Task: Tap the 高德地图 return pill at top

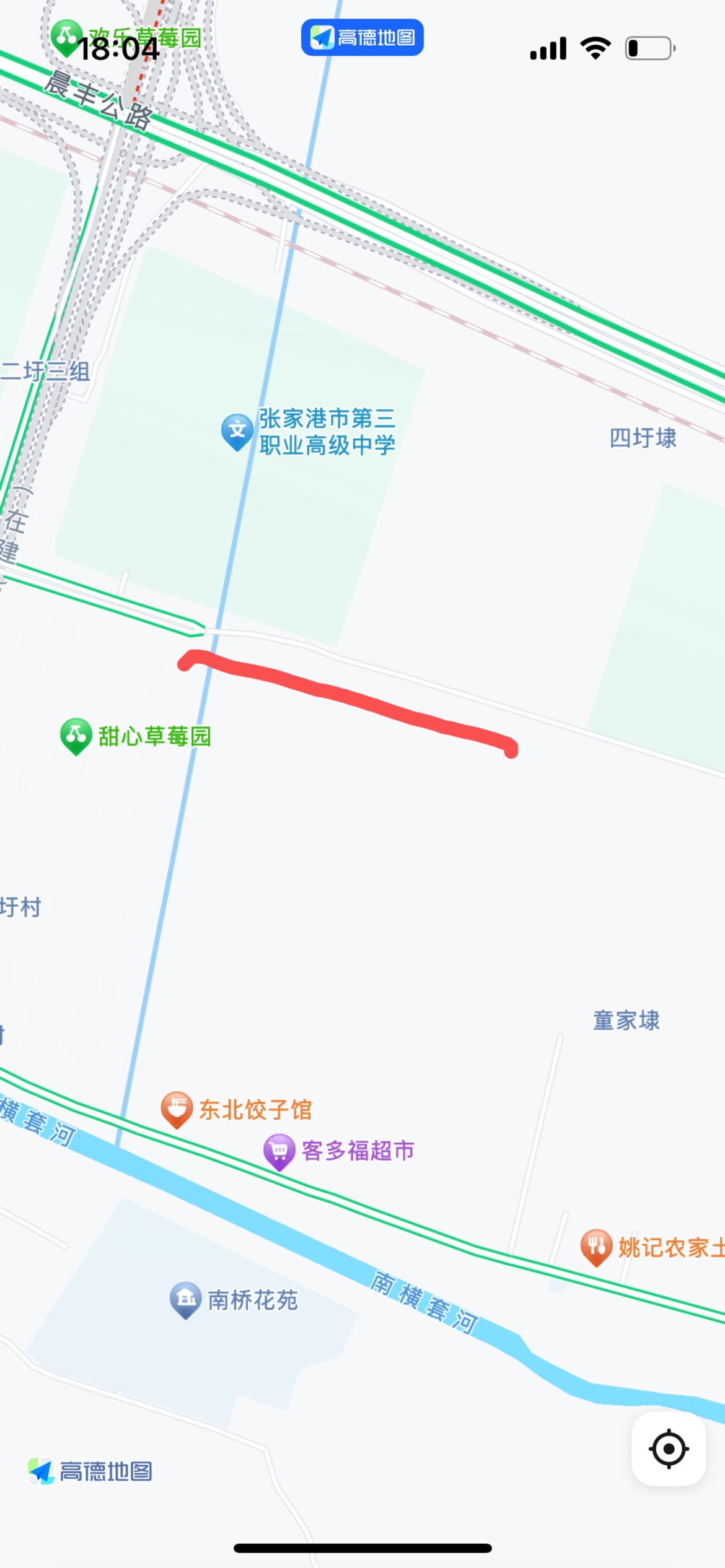Action: (x=362, y=37)
